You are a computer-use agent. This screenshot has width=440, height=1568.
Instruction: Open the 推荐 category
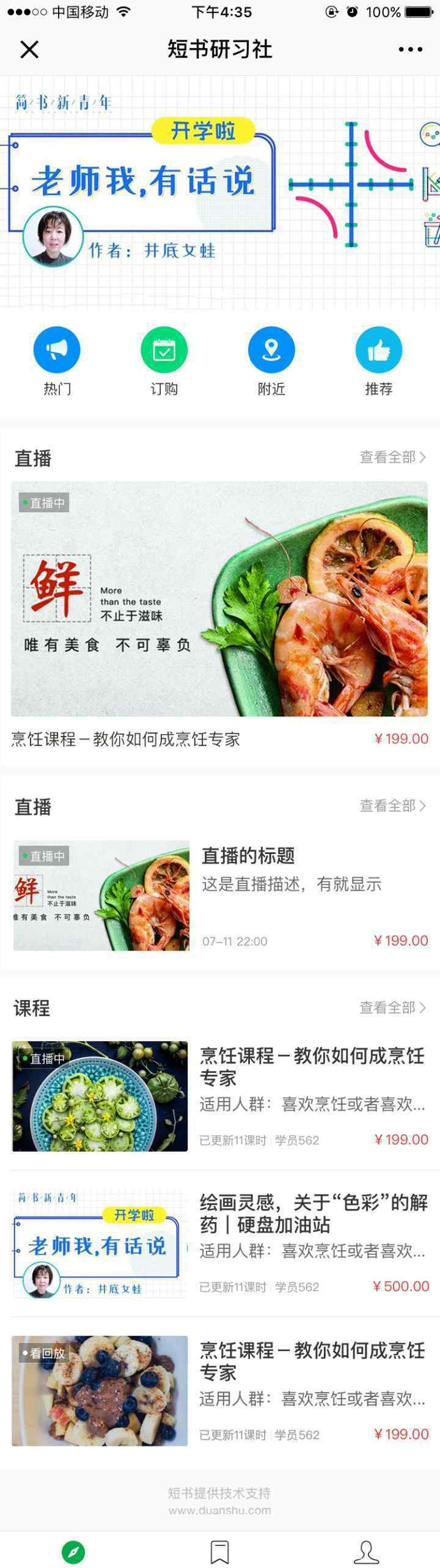tap(379, 360)
